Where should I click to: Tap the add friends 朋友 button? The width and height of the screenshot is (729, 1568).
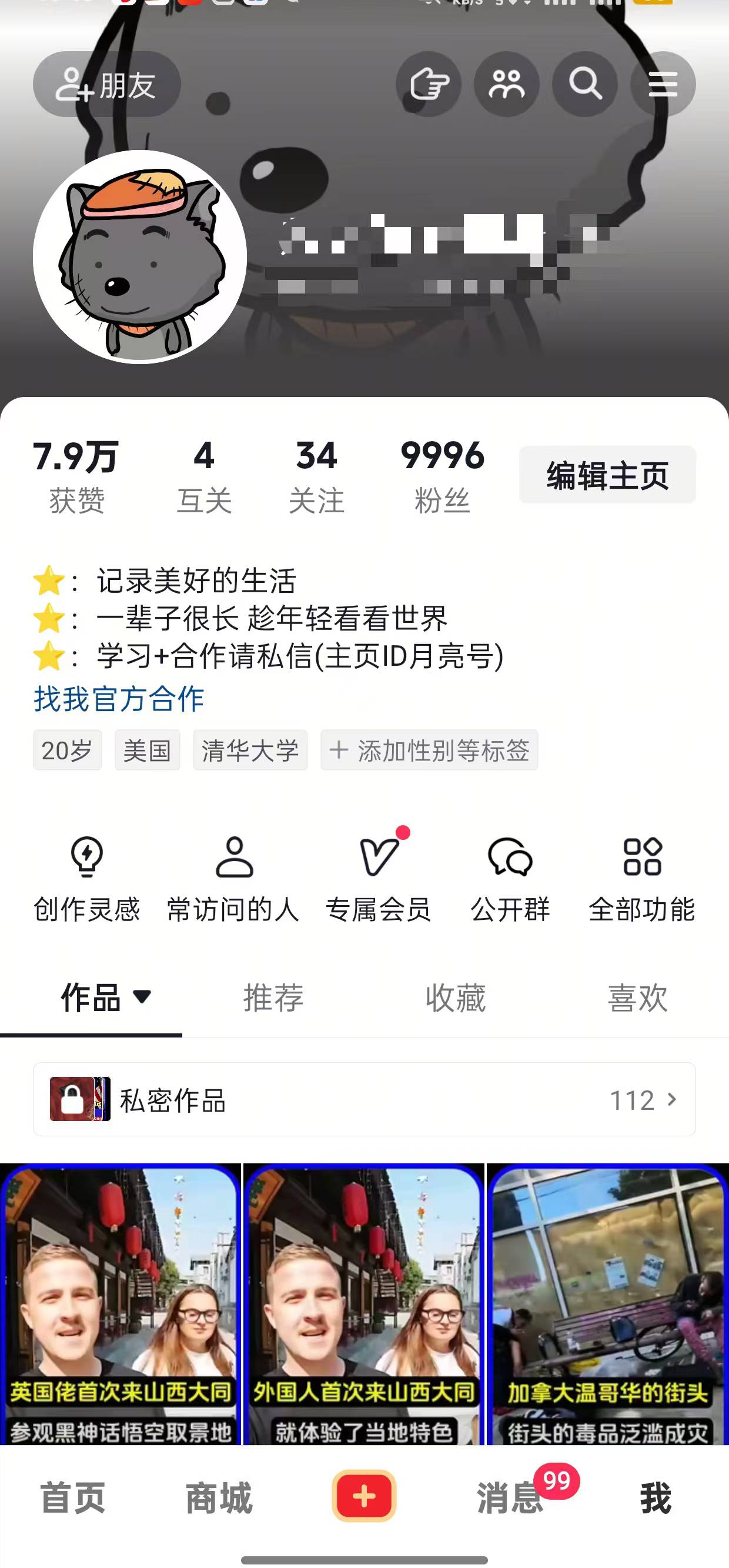tap(106, 84)
